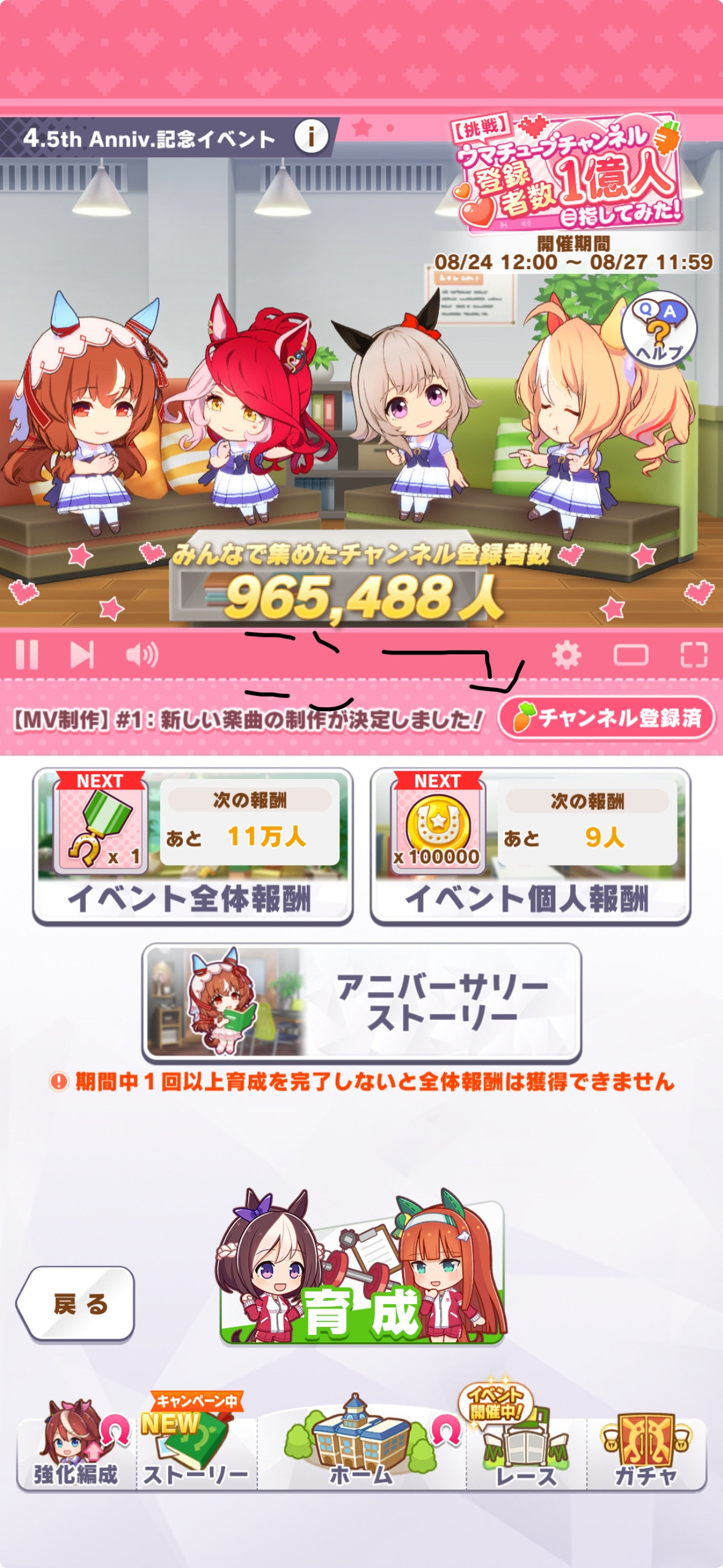Viewport: 723px width, 1568px height.
Task: Open イベント全体報酬 rewards card
Action: [193, 846]
